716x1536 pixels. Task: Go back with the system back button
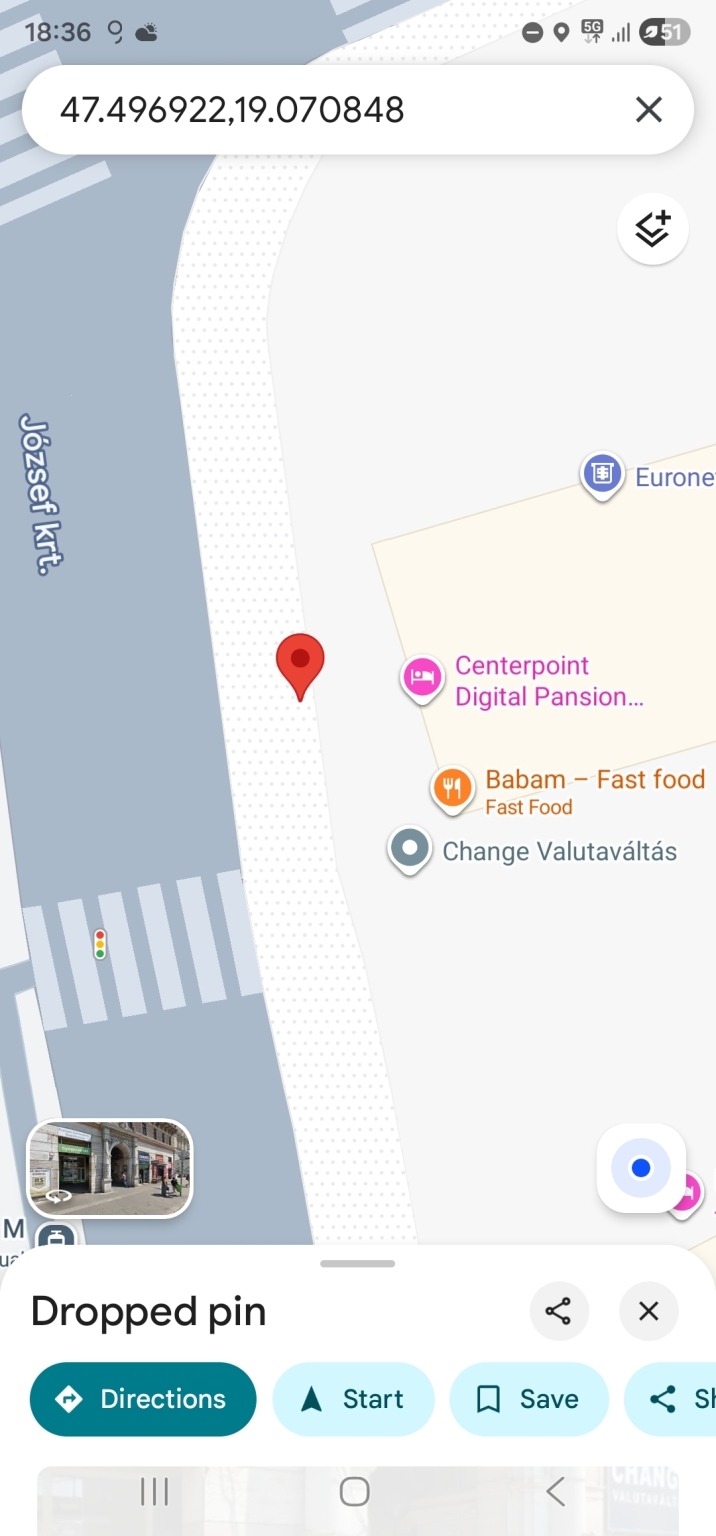556,1492
